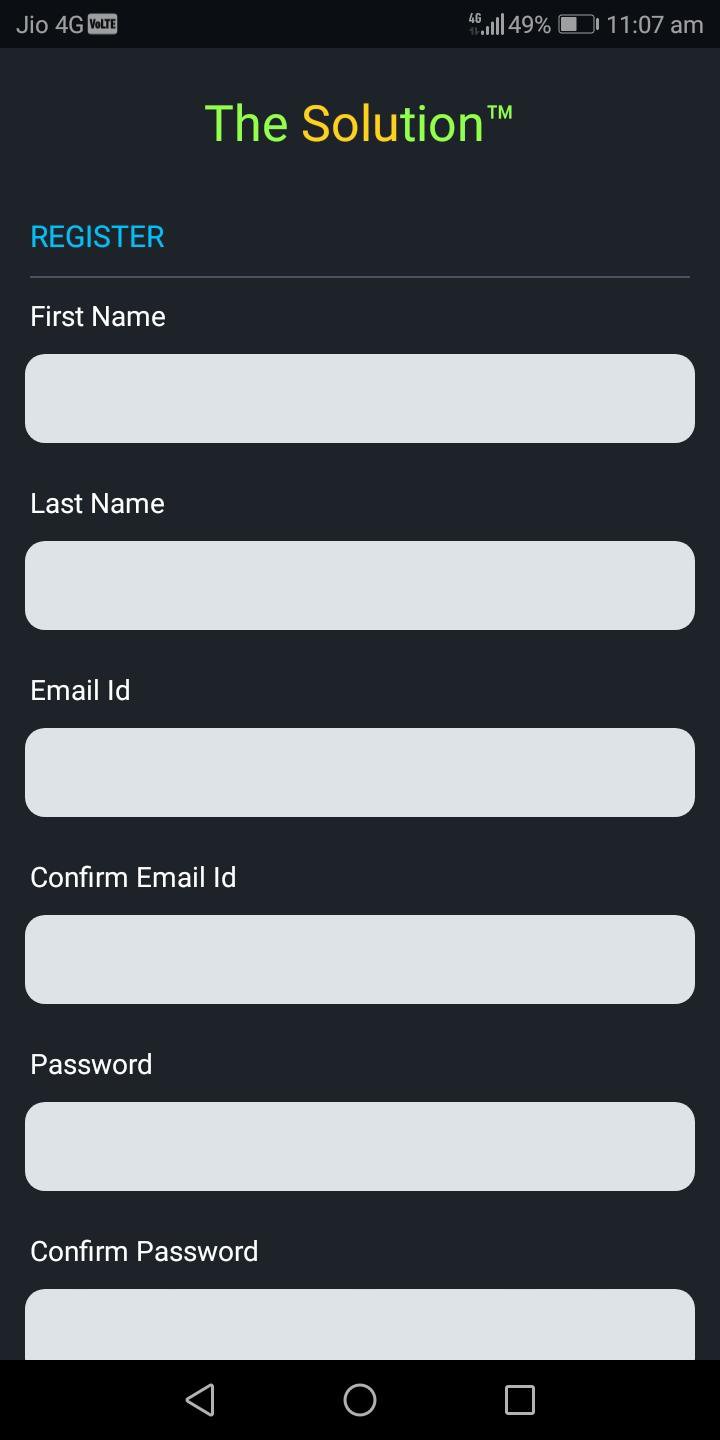Select the Last Name input field

coord(360,585)
